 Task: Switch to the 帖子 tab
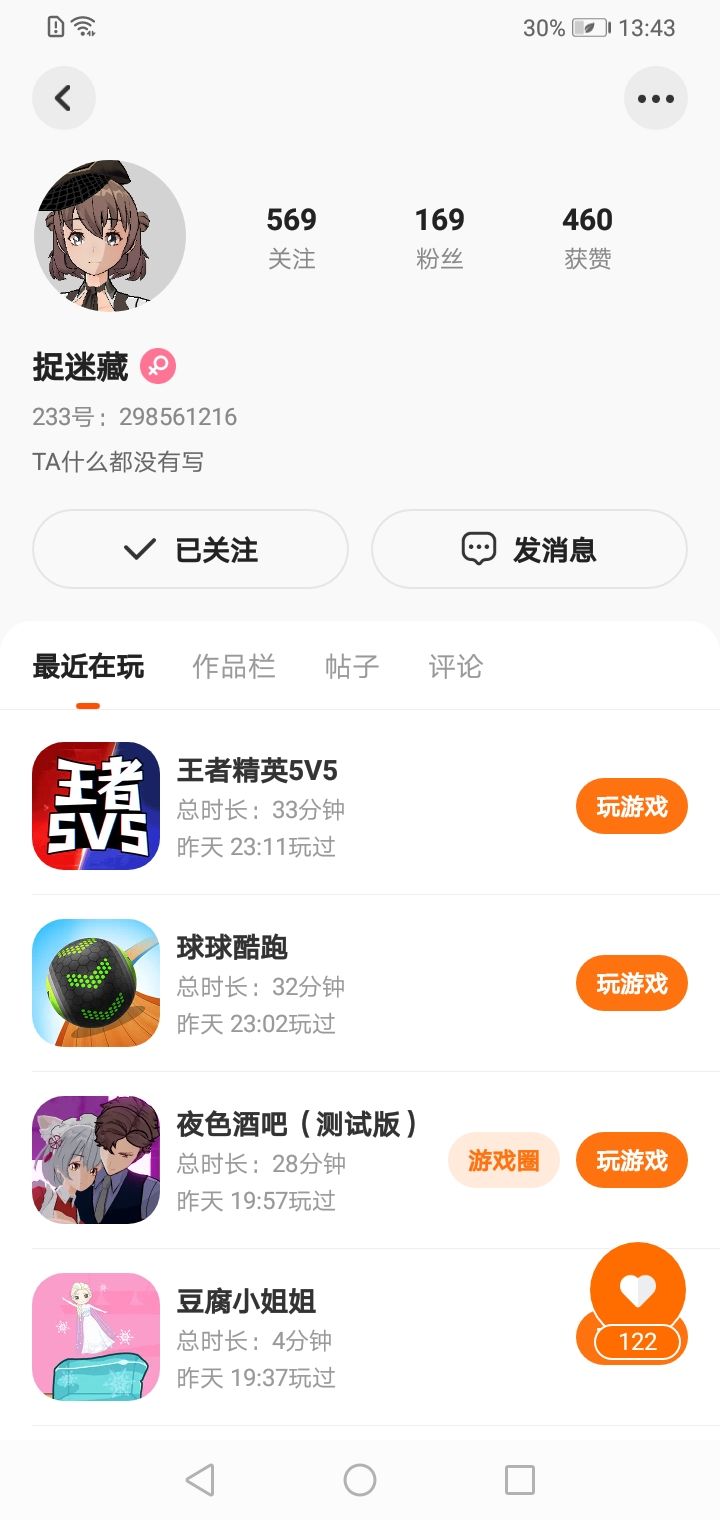352,667
